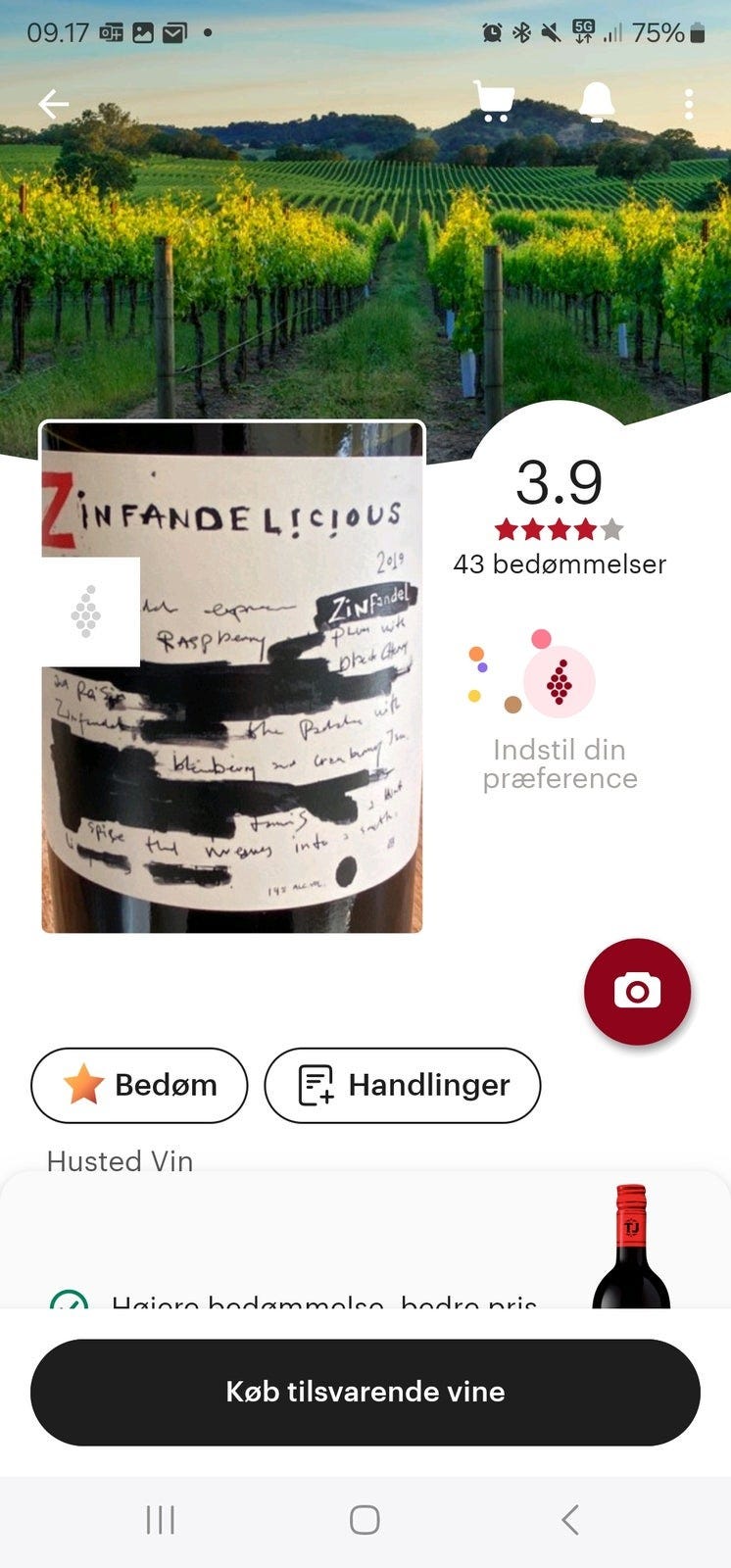
Task: Go back with the back arrow
Action: click(x=54, y=103)
